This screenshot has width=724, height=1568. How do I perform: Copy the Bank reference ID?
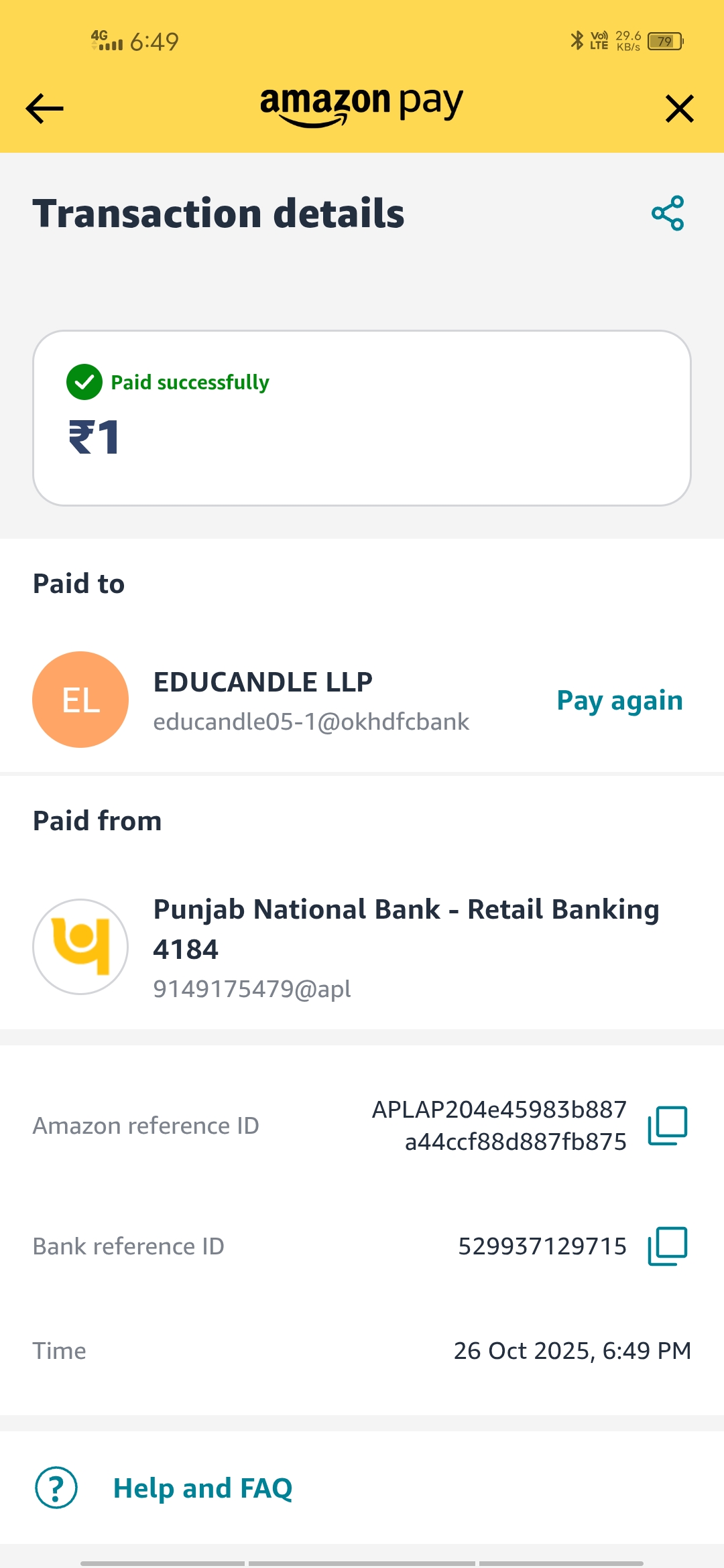pos(667,1246)
